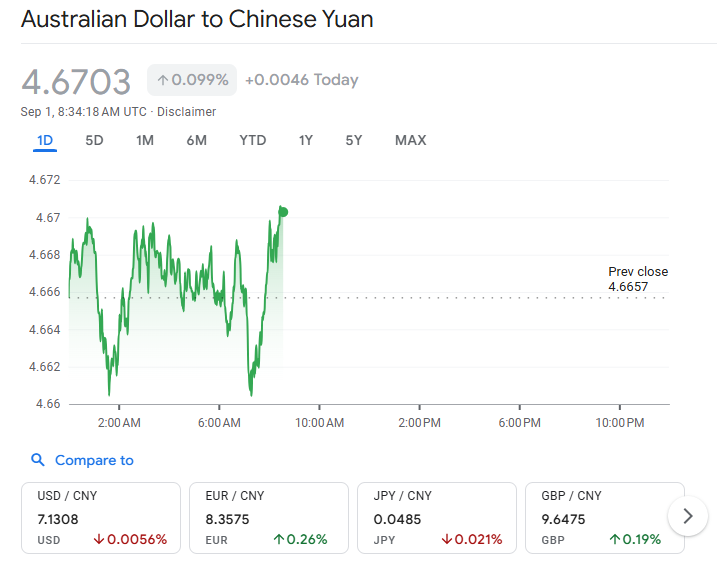
Task: Tap Compare to search option
Action: click(83, 460)
